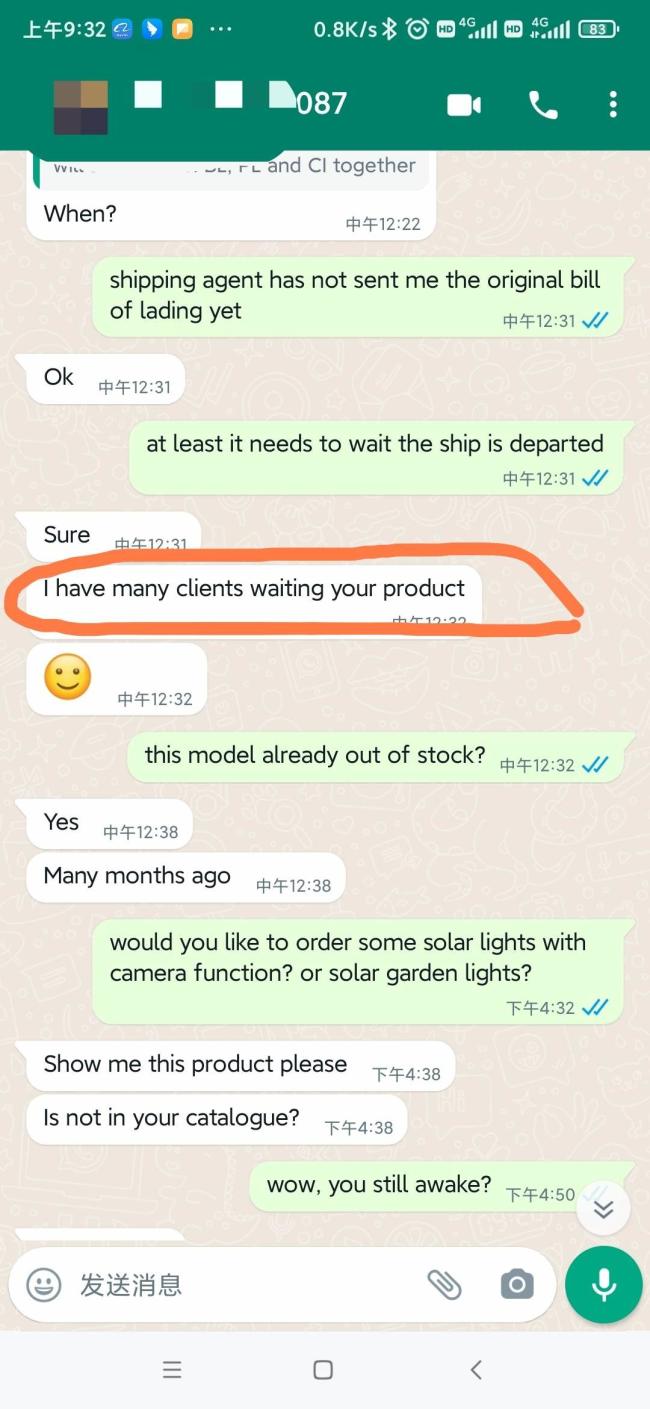Tap the quoted reply above "When?"
Viewport: 650px width, 1409px height.
232,169
